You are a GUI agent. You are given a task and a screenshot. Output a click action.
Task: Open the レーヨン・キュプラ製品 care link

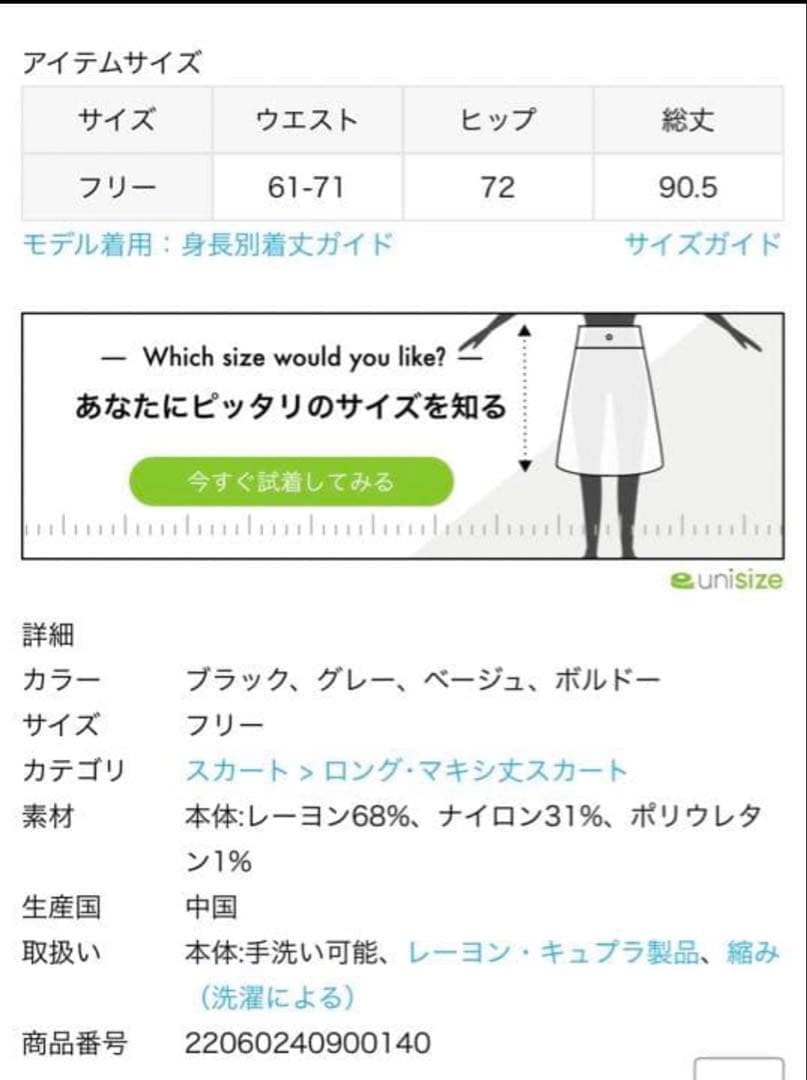[553, 953]
